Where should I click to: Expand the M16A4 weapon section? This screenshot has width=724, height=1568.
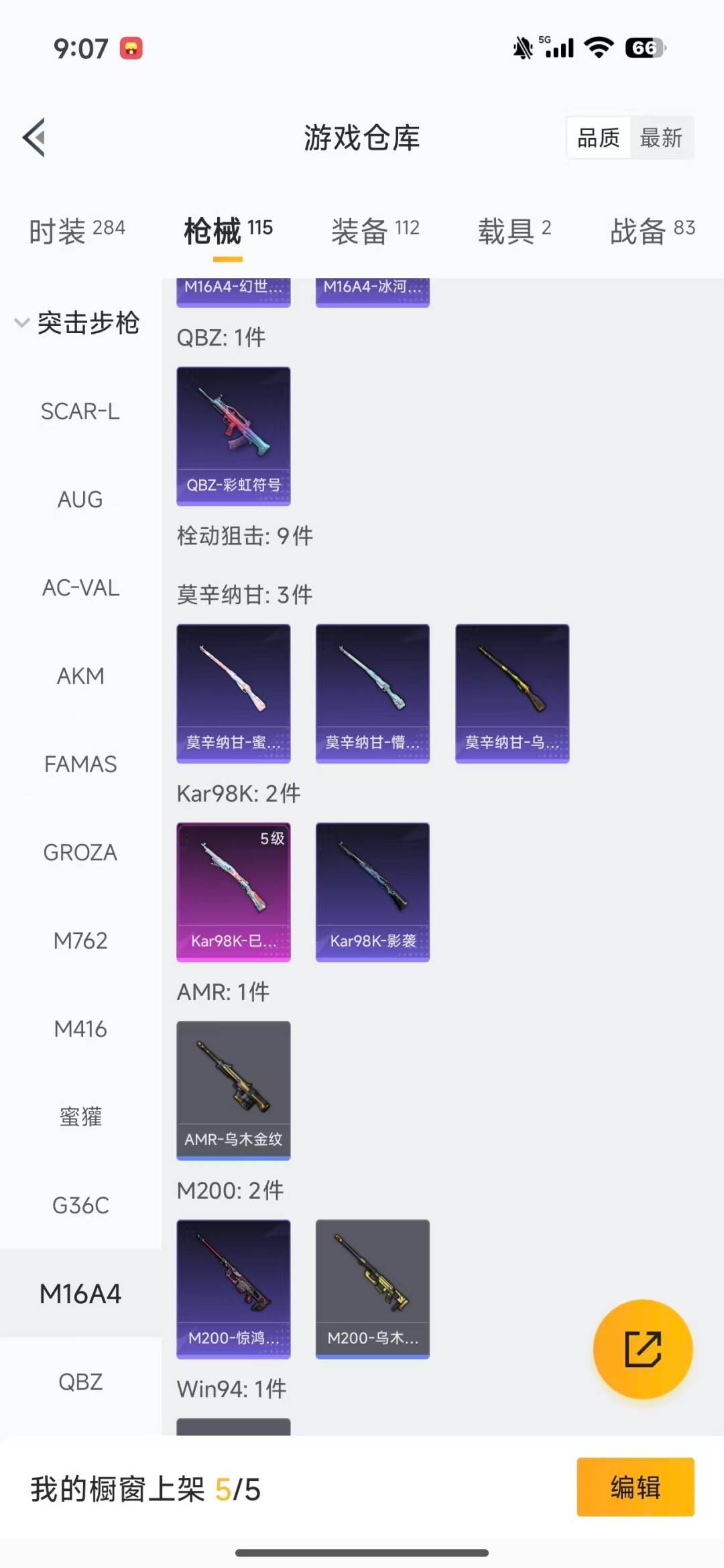click(80, 1292)
